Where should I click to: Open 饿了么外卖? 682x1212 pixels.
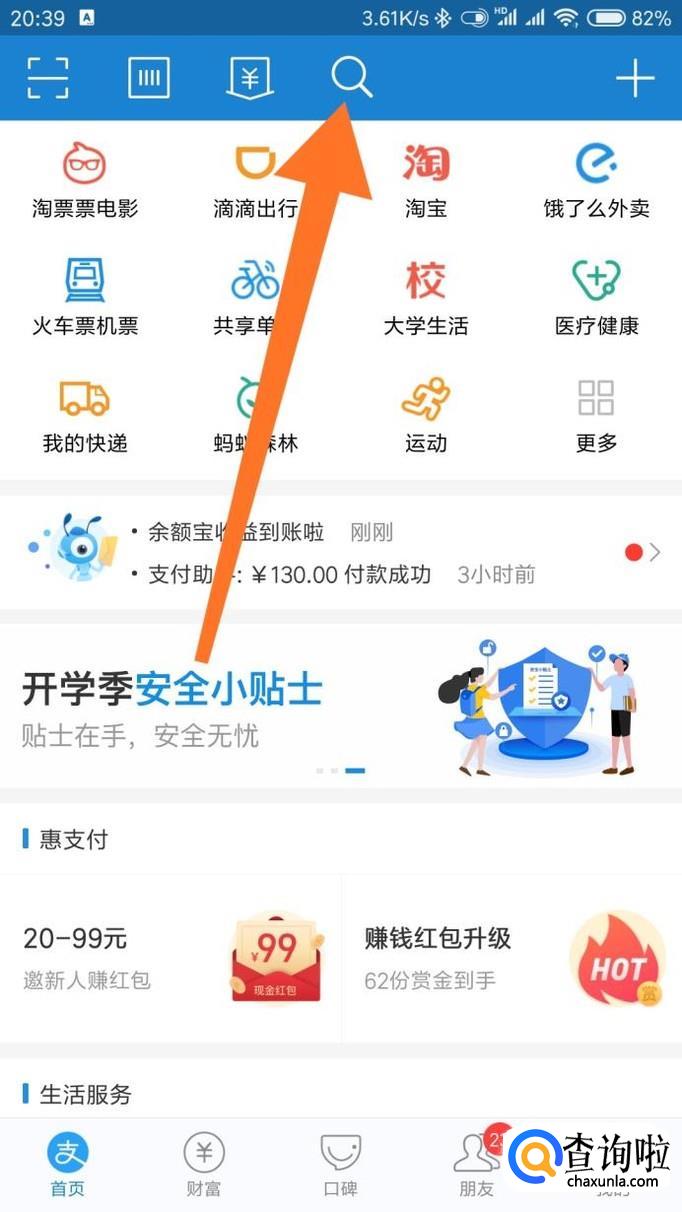[x=597, y=181]
